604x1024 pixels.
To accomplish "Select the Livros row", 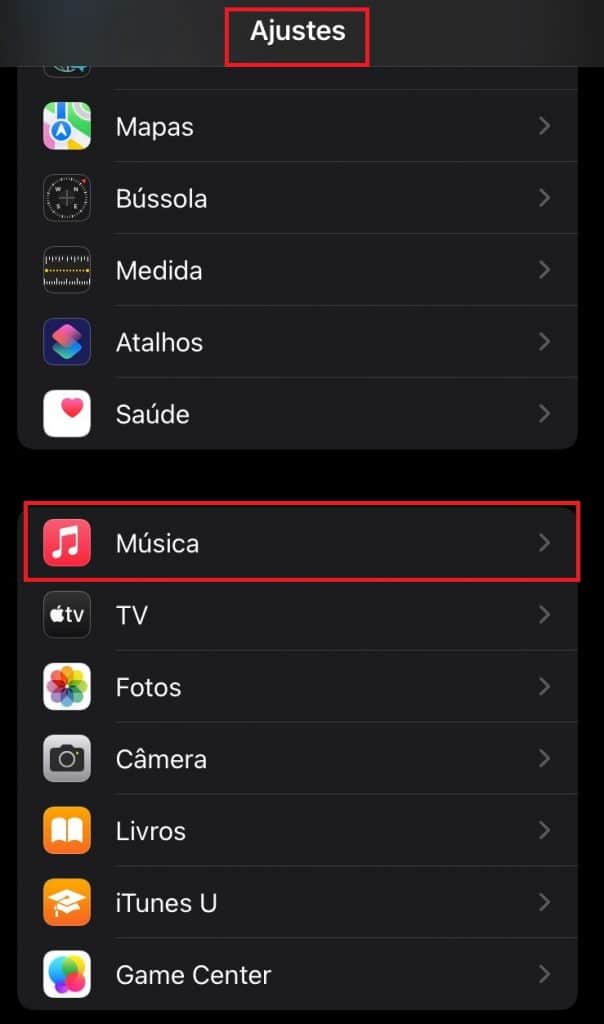I will tap(298, 830).
